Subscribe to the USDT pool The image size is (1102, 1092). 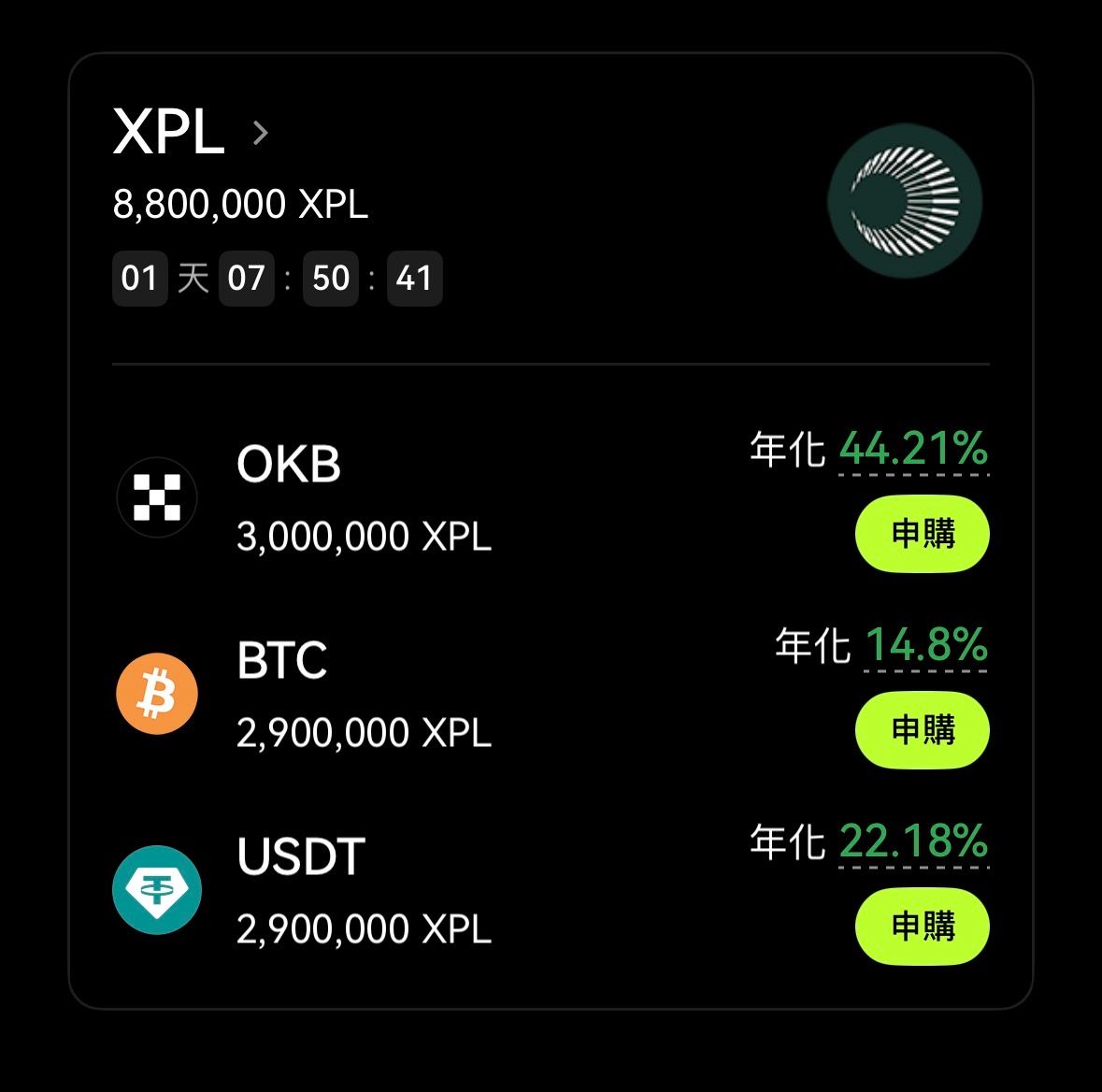click(922, 927)
